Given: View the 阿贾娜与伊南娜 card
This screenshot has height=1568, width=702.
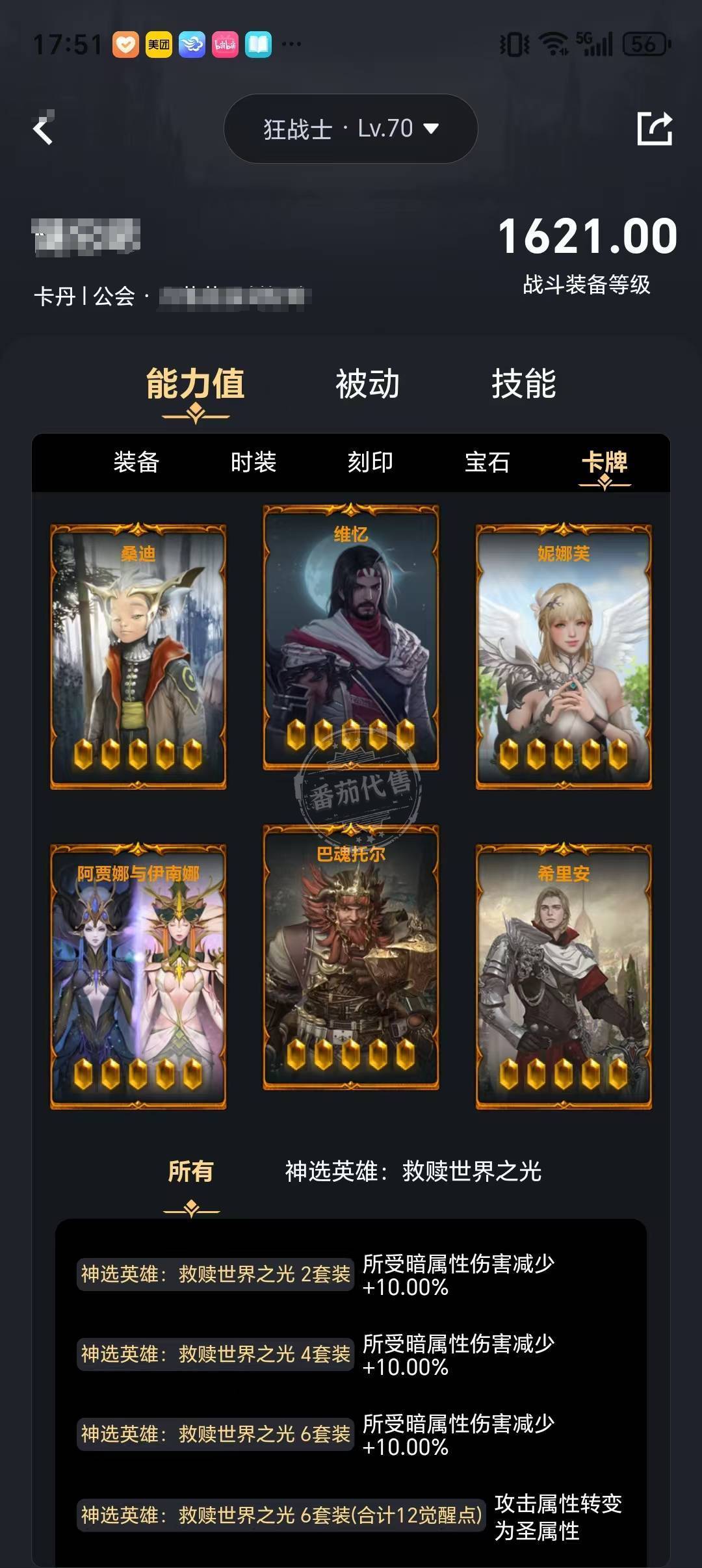Looking at the screenshot, I should coord(138,976).
